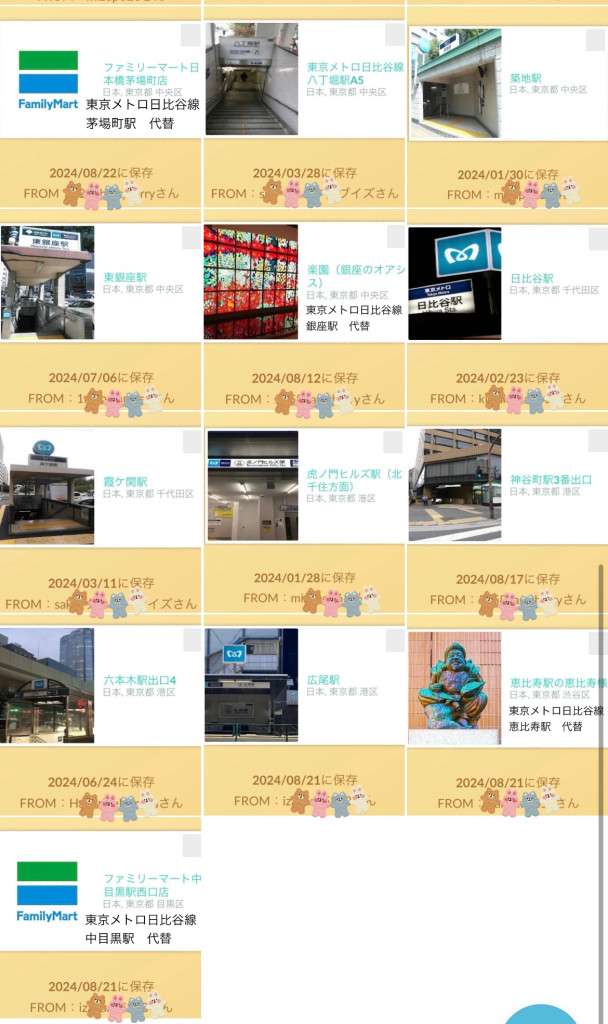This screenshot has height=1024, width=608.
Task: Select the checkbox on 東銀座駅 card
Action: pyautogui.click(x=192, y=237)
